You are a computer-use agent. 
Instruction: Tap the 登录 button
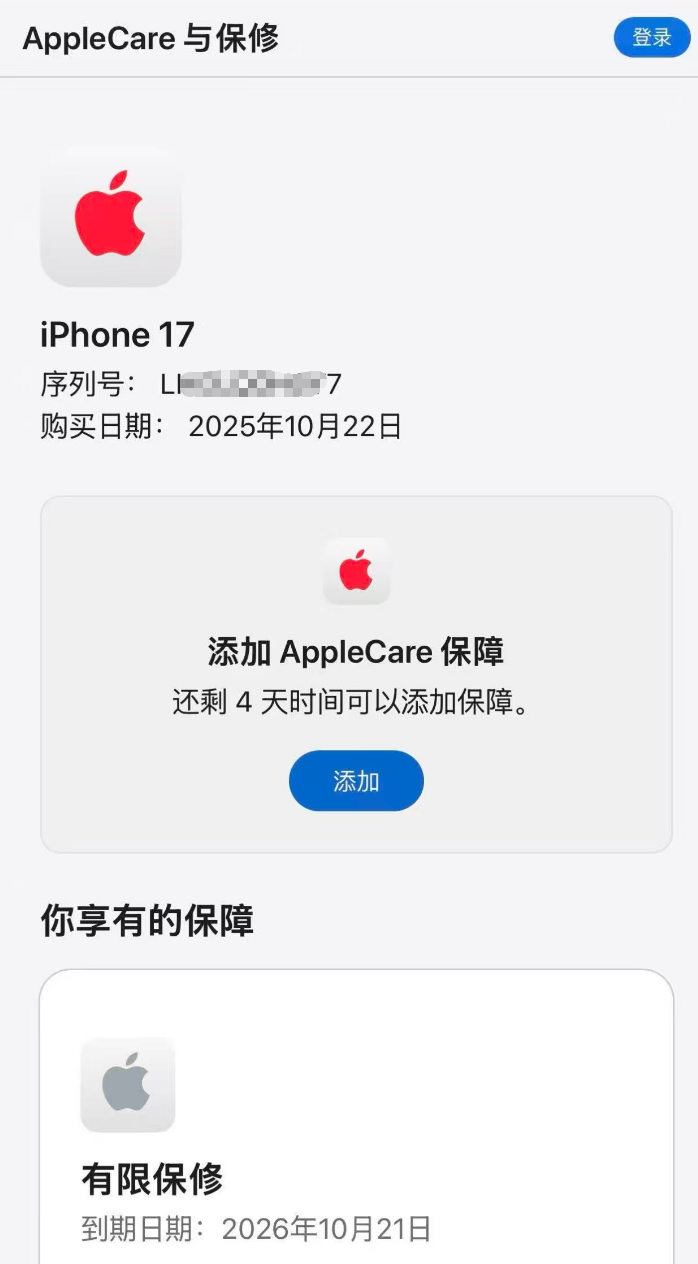tap(652, 38)
